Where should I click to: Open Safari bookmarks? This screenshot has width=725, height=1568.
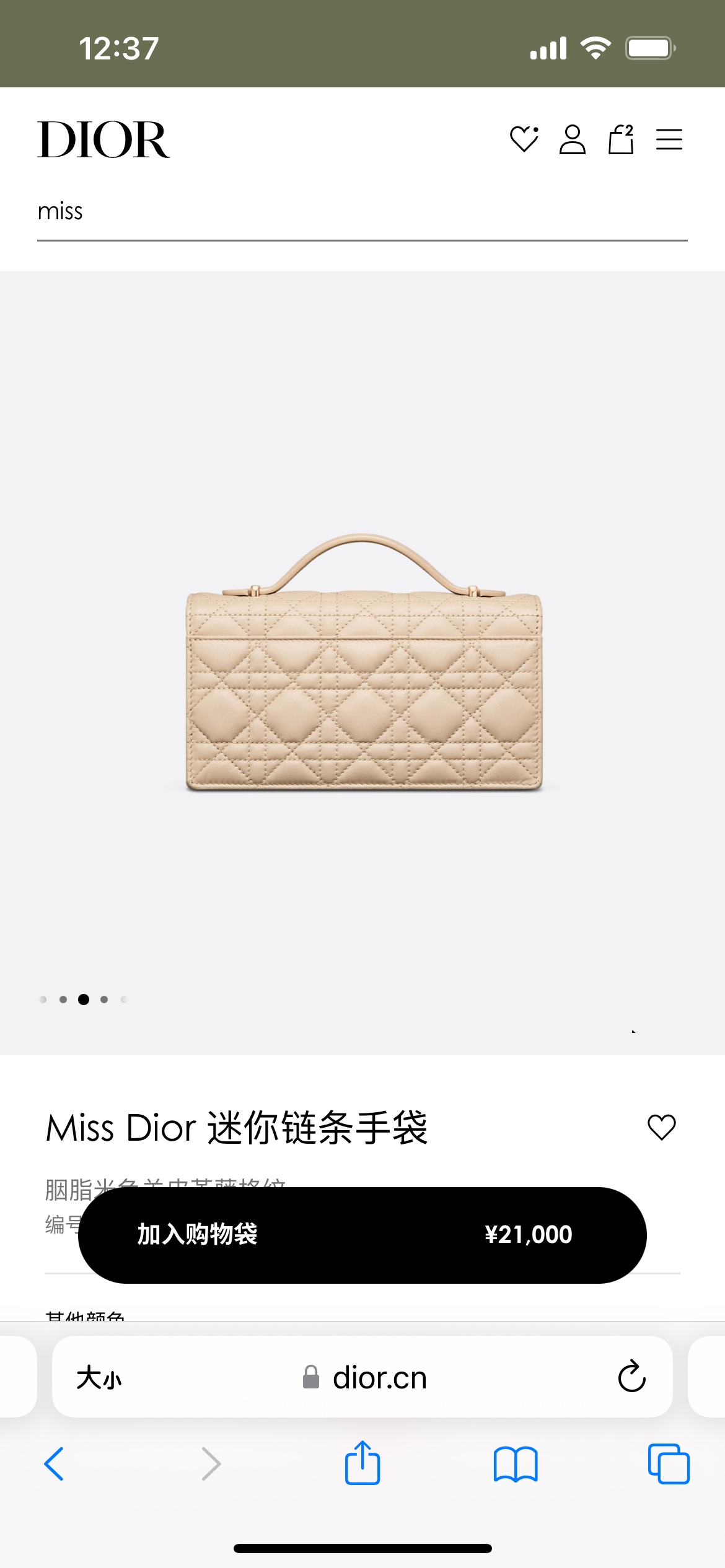click(516, 1464)
